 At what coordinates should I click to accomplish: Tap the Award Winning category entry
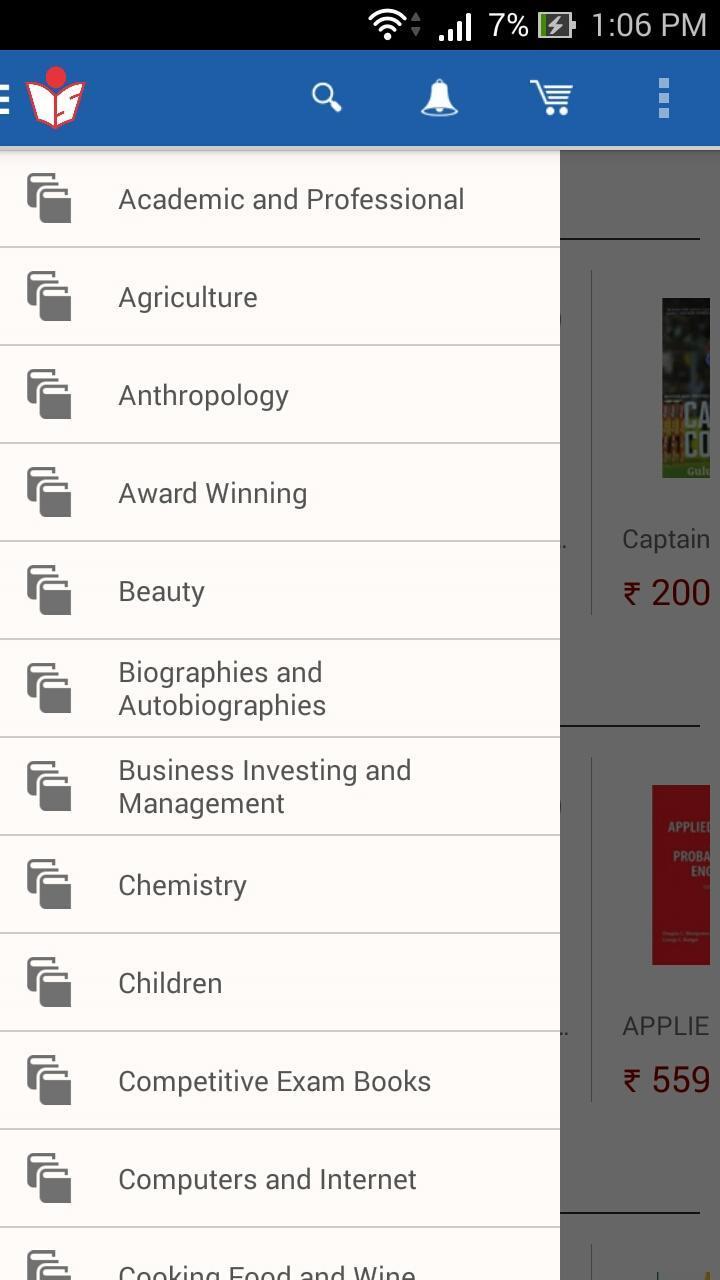pyautogui.click(x=212, y=492)
